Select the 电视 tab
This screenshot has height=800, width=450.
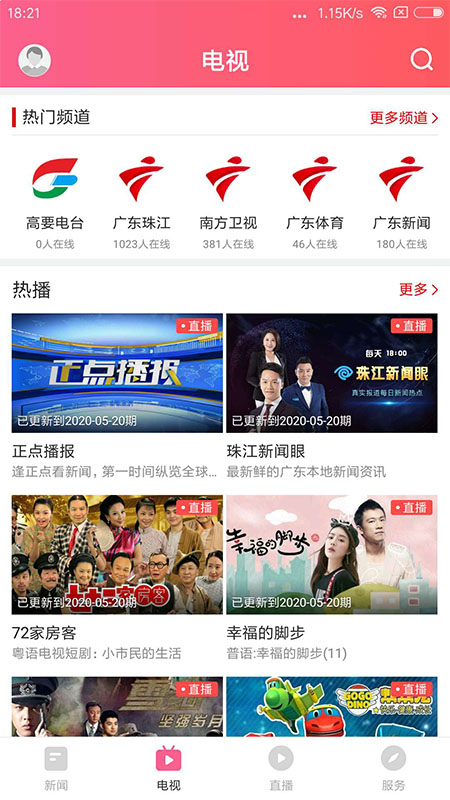click(x=168, y=768)
